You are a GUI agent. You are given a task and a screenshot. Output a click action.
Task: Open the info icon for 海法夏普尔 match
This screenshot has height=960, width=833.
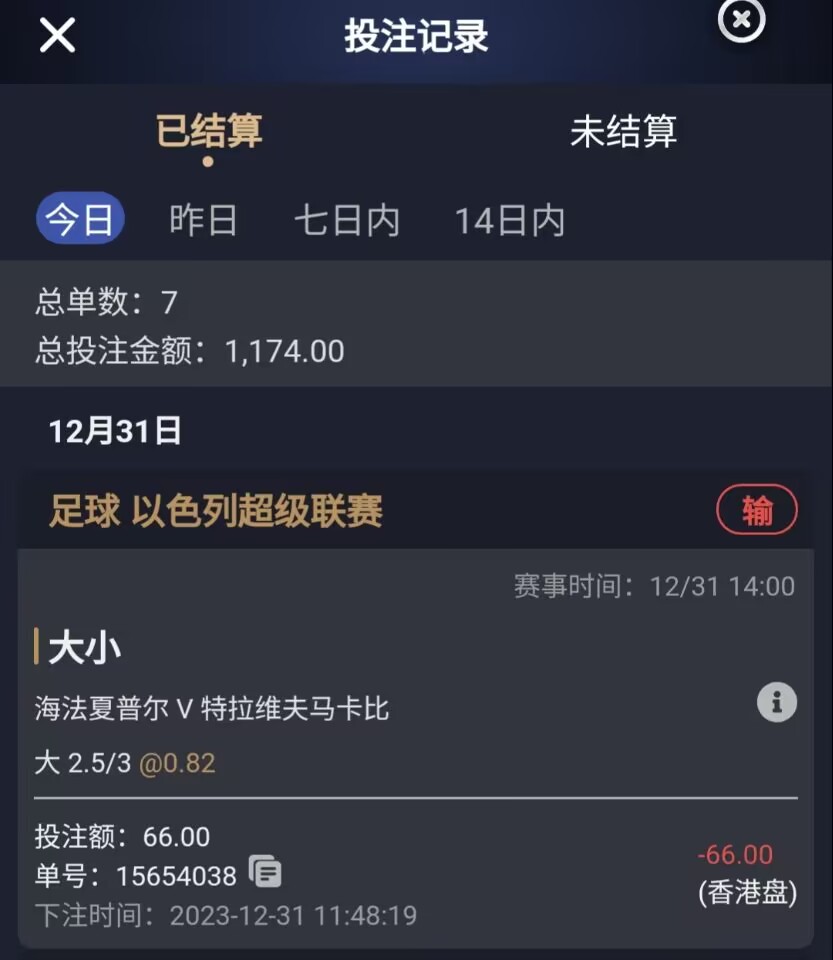tap(776, 703)
